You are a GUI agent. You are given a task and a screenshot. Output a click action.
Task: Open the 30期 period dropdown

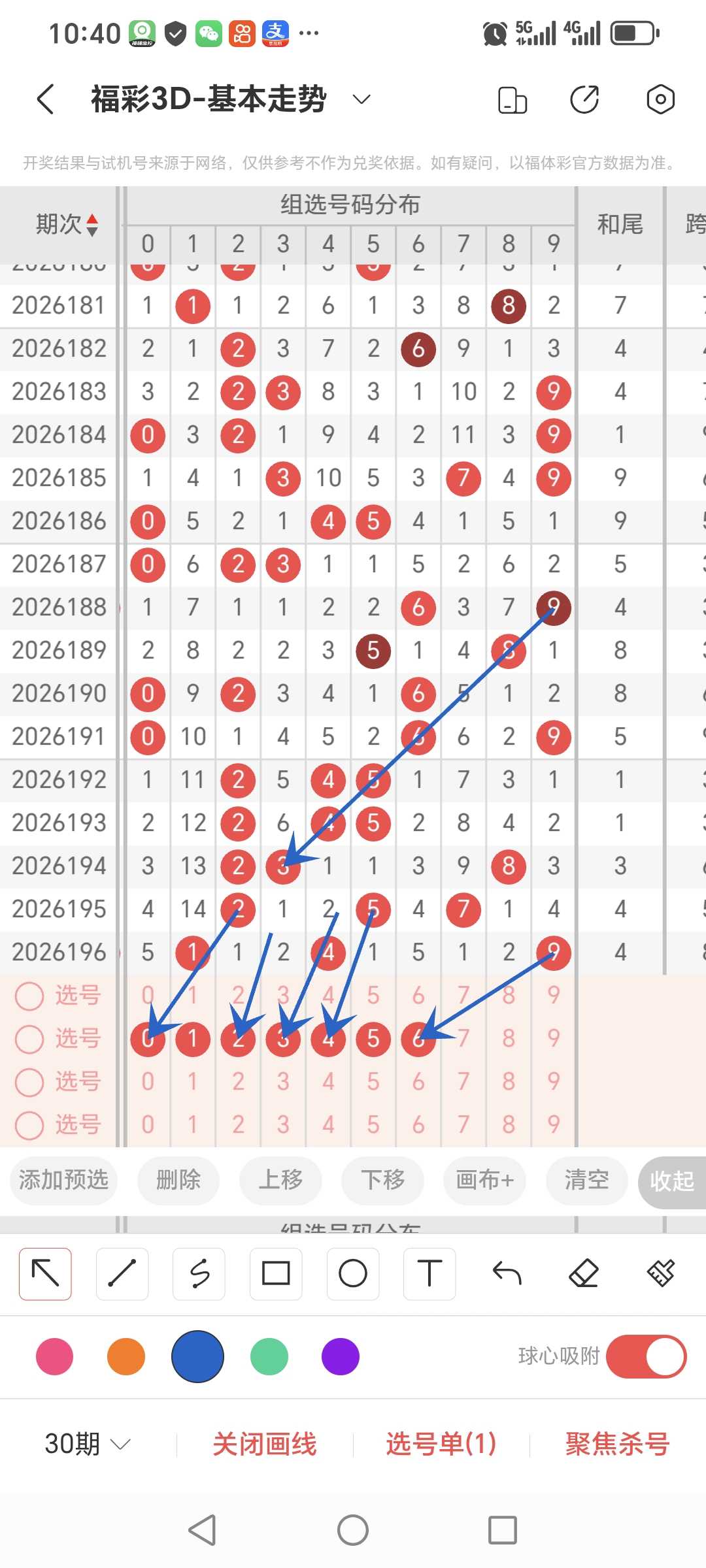tap(88, 1444)
